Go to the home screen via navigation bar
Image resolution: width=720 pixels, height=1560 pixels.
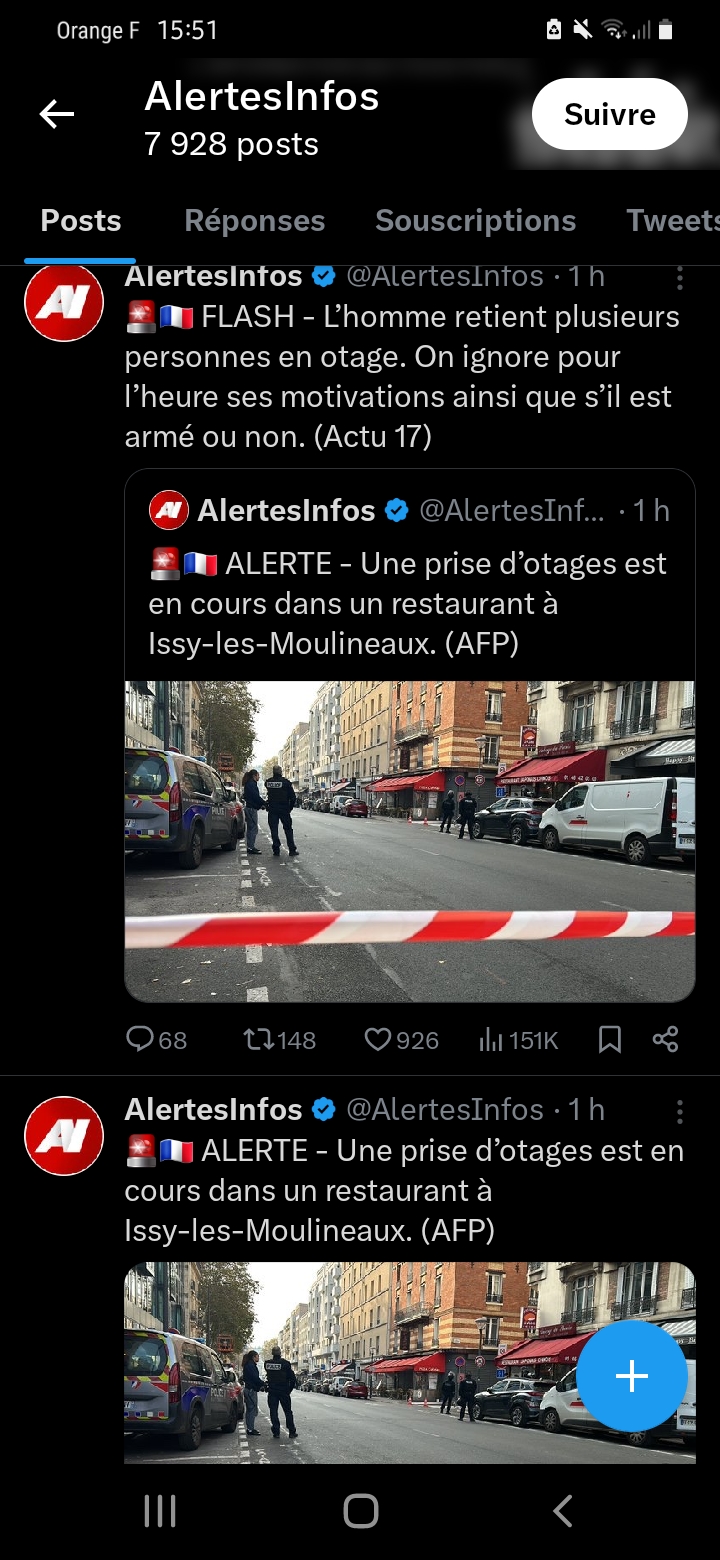[360, 1511]
